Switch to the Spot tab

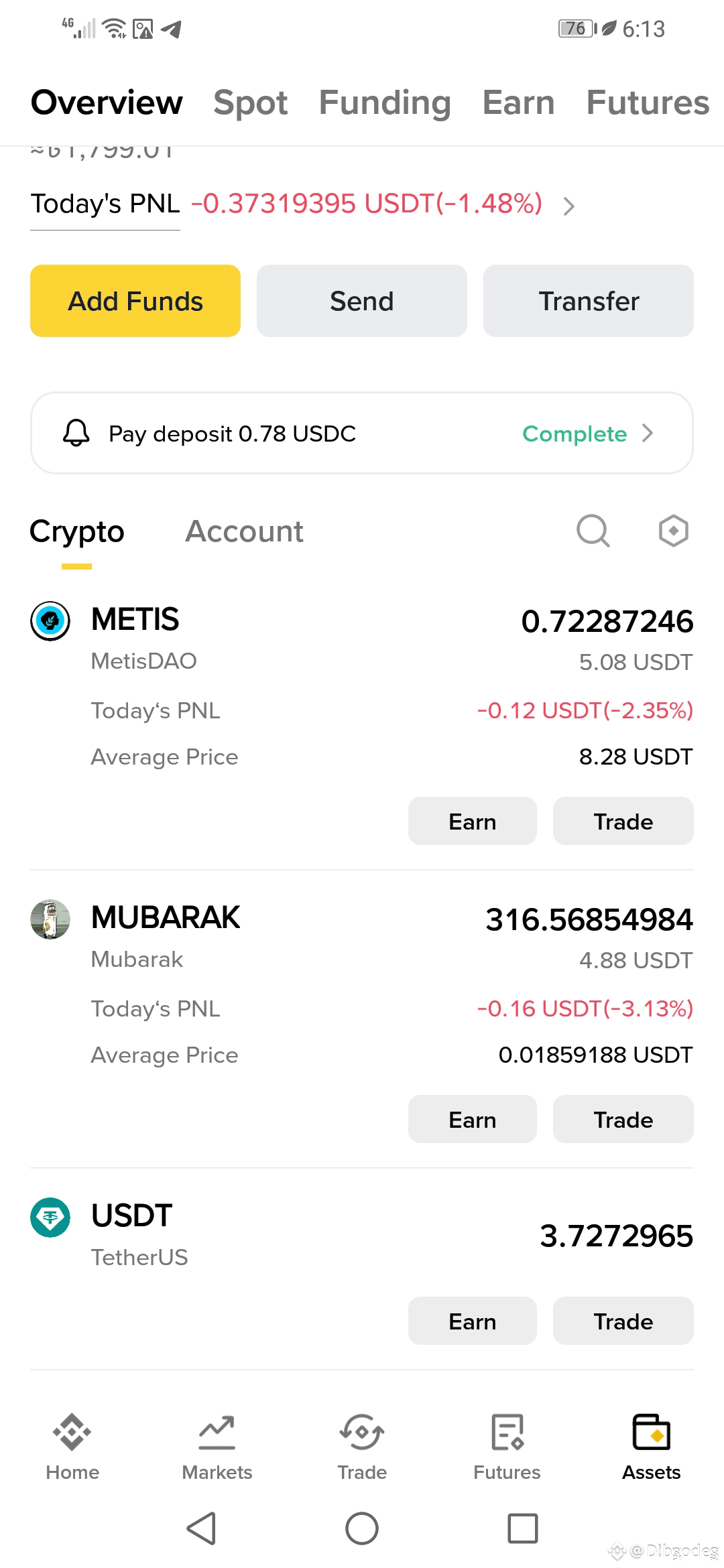250,103
